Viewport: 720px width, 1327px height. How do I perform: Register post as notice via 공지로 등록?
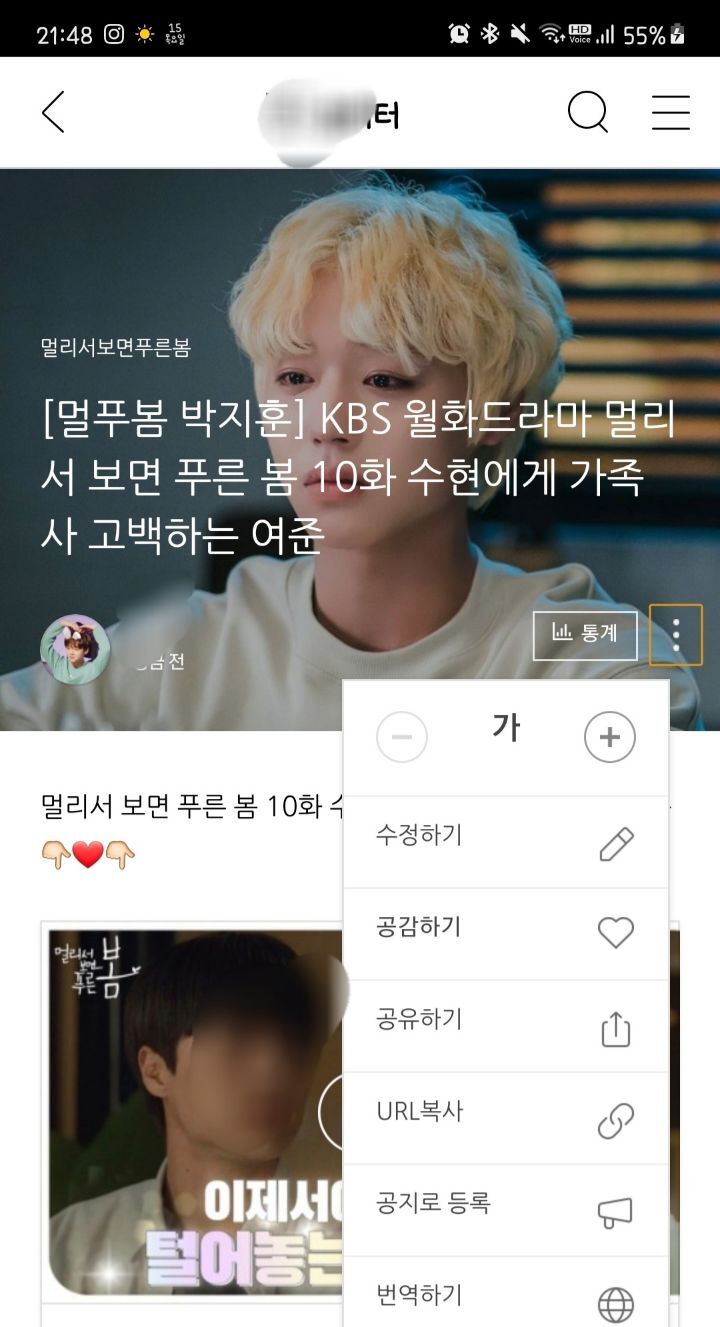[x=505, y=1210]
